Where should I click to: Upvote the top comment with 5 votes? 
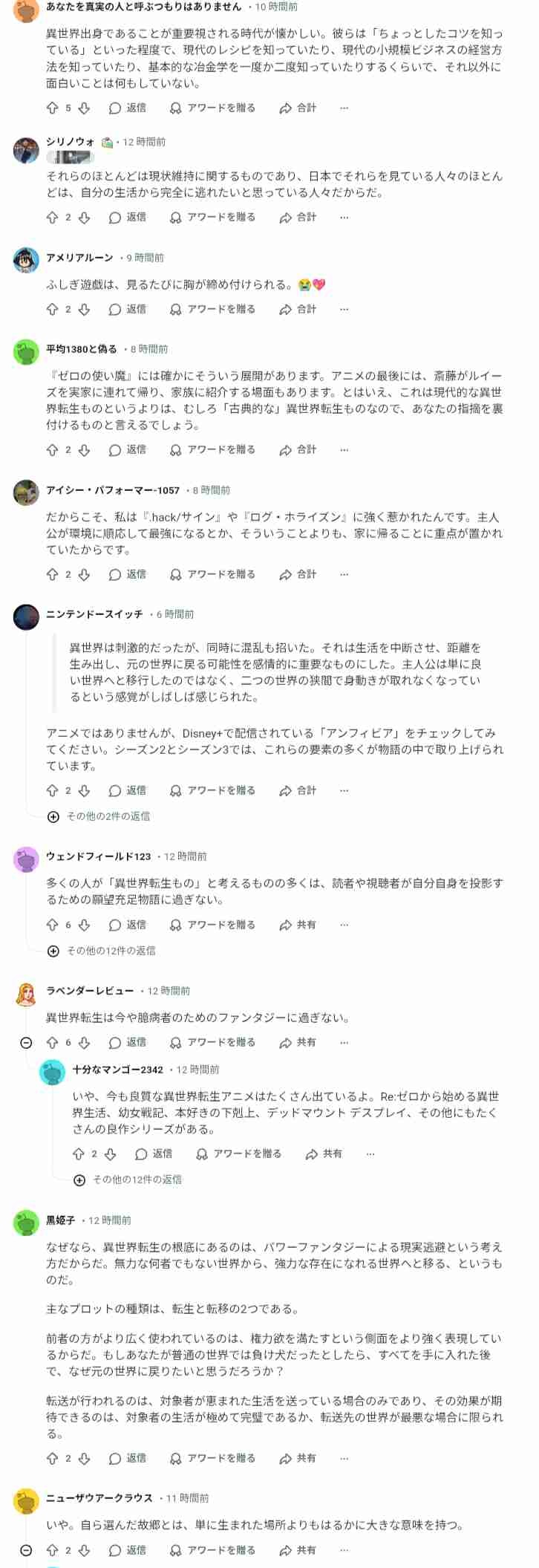click(52, 108)
